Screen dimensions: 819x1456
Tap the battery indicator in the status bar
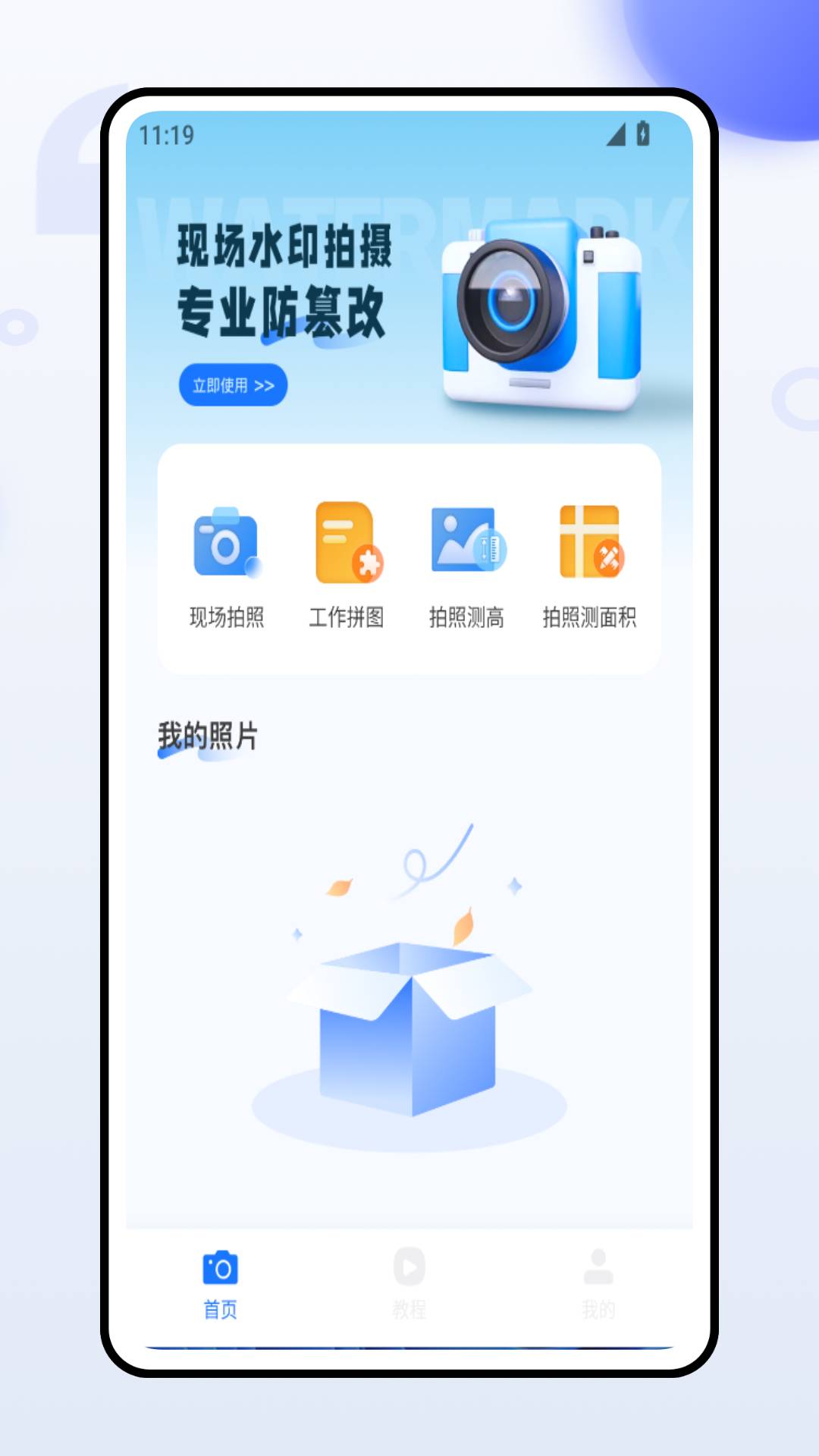[x=642, y=133]
